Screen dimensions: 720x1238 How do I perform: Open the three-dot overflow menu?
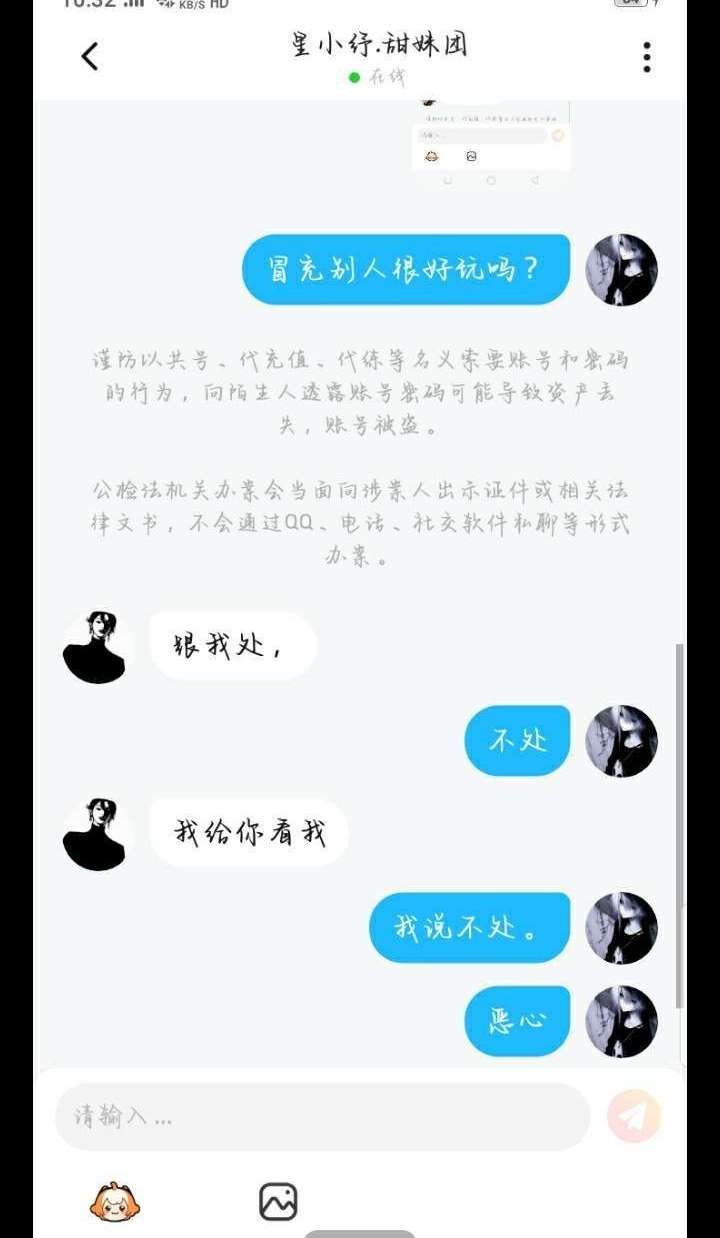click(x=647, y=57)
